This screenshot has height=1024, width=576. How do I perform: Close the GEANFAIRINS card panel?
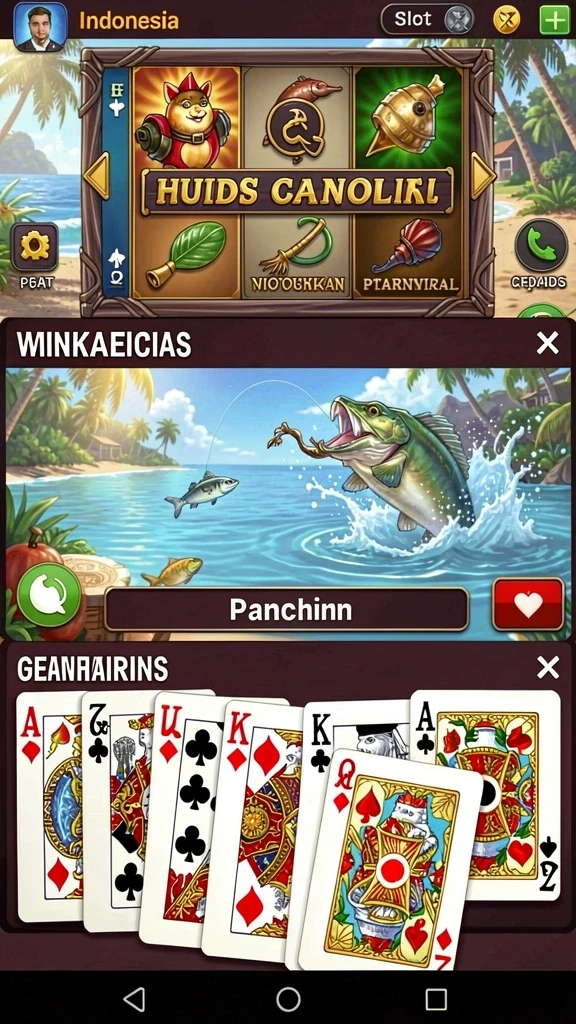[547, 668]
